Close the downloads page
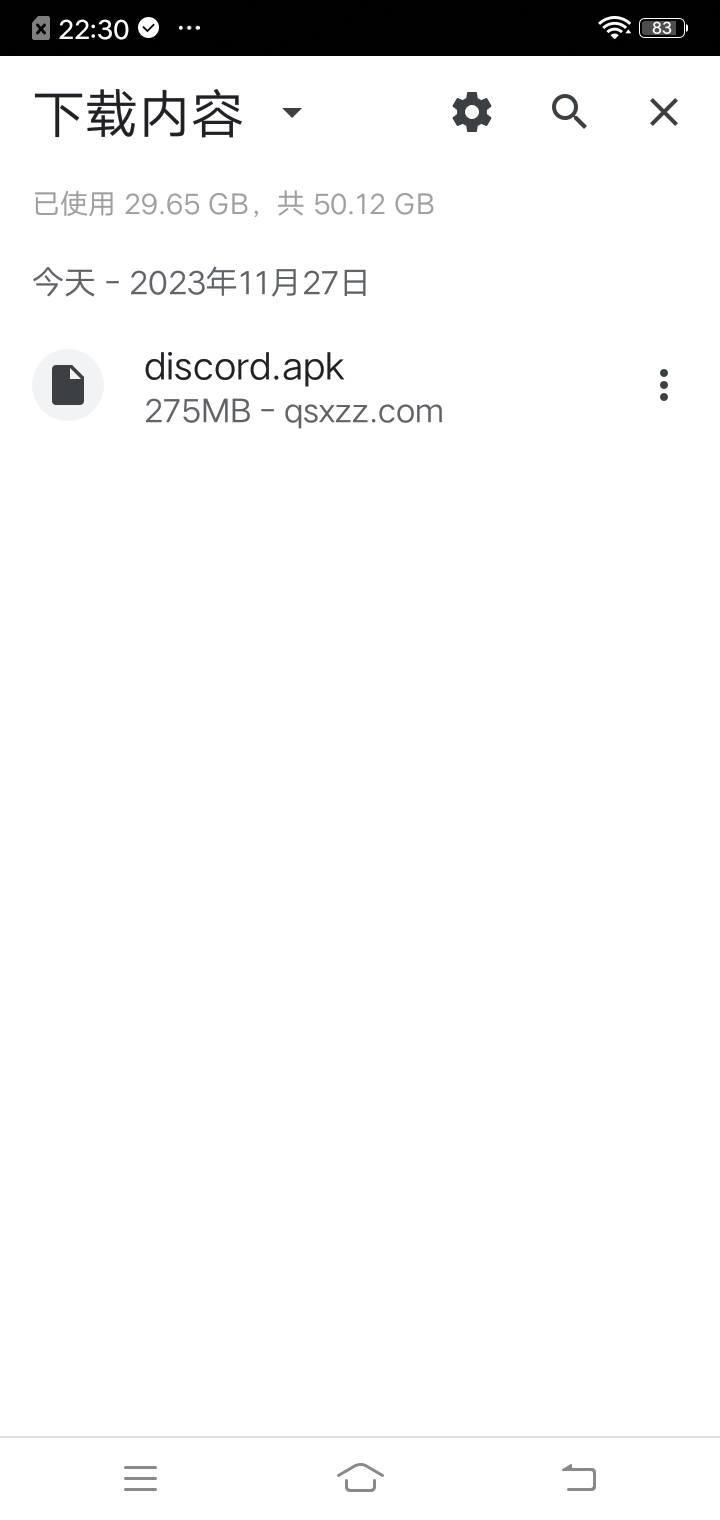The height and width of the screenshot is (1520, 720). point(664,112)
